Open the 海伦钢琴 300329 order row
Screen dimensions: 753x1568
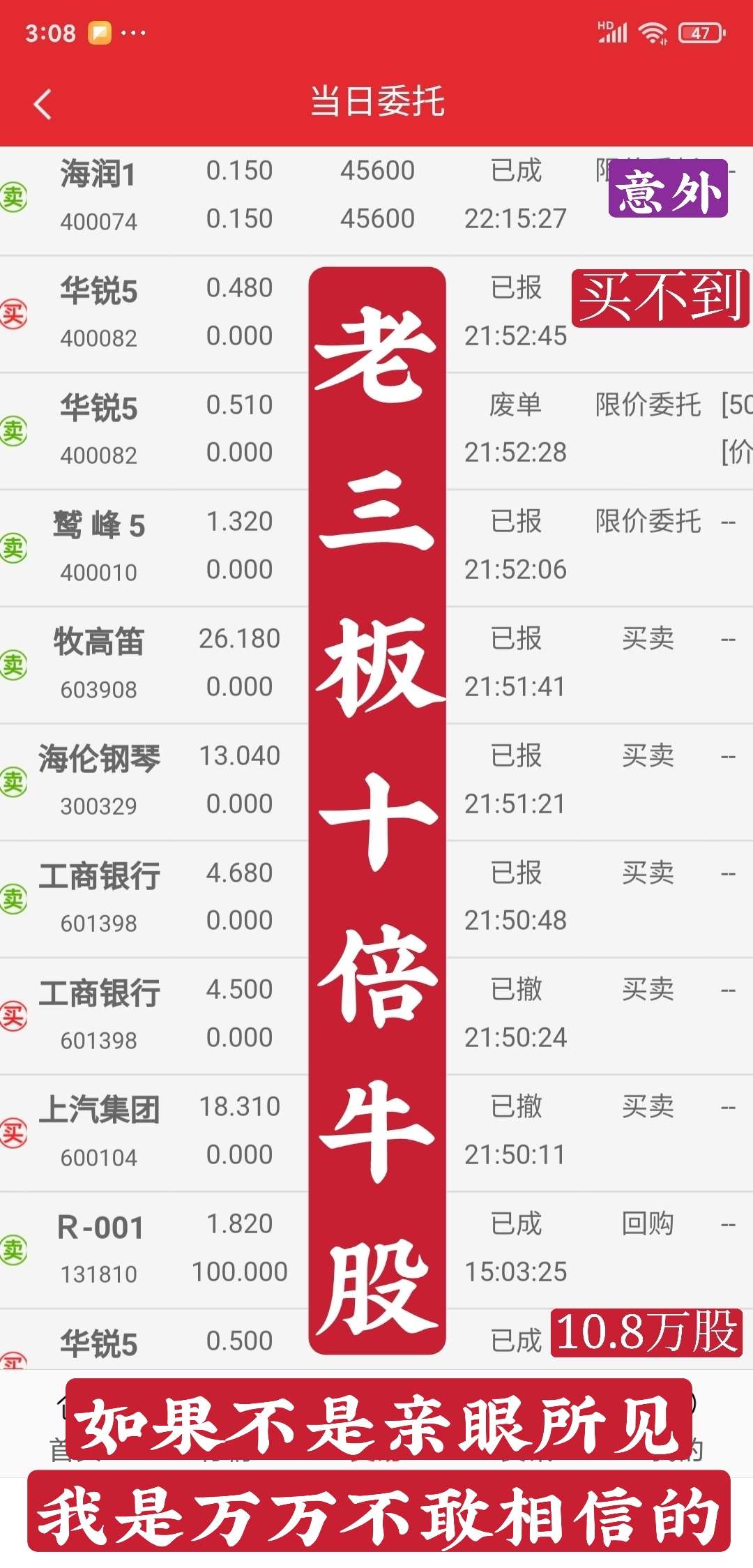[x=376, y=782]
